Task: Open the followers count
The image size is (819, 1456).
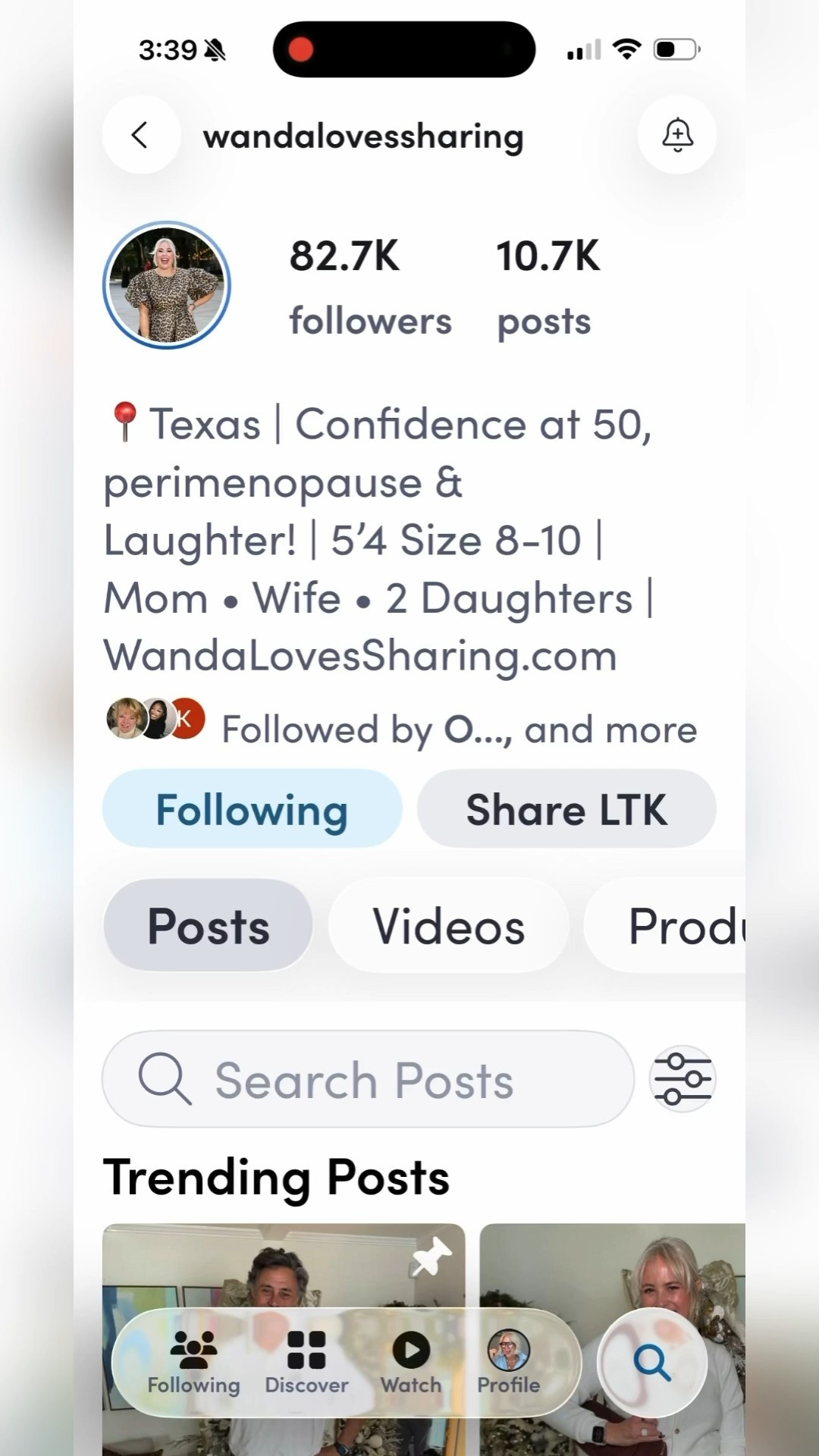Action: pos(370,284)
